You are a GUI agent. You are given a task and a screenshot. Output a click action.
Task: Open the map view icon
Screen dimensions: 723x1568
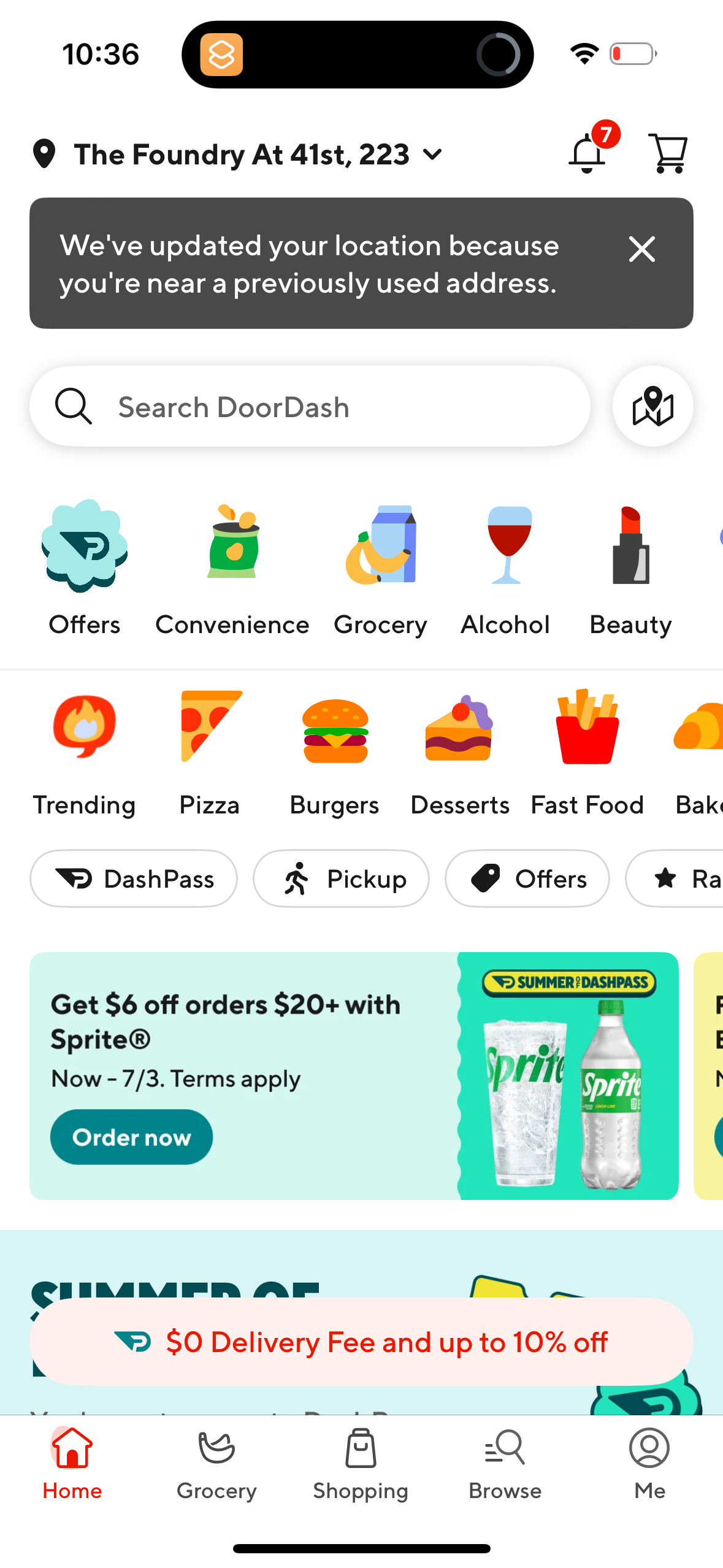(x=652, y=406)
